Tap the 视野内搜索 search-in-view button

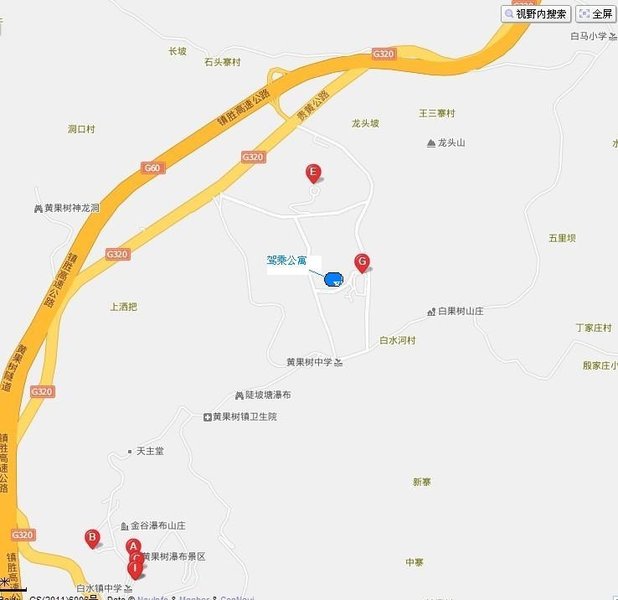coord(536,14)
